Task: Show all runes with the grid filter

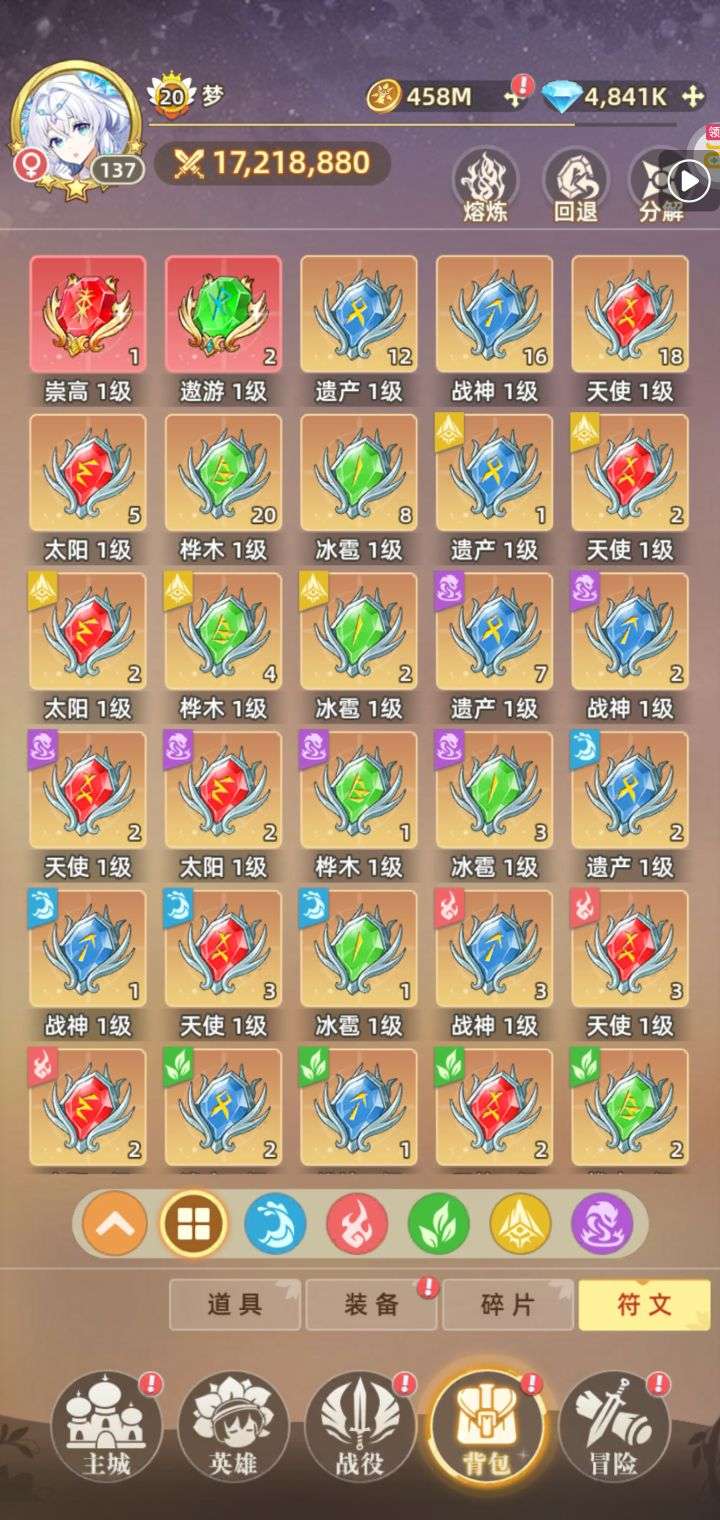Action: tap(193, 1224)
